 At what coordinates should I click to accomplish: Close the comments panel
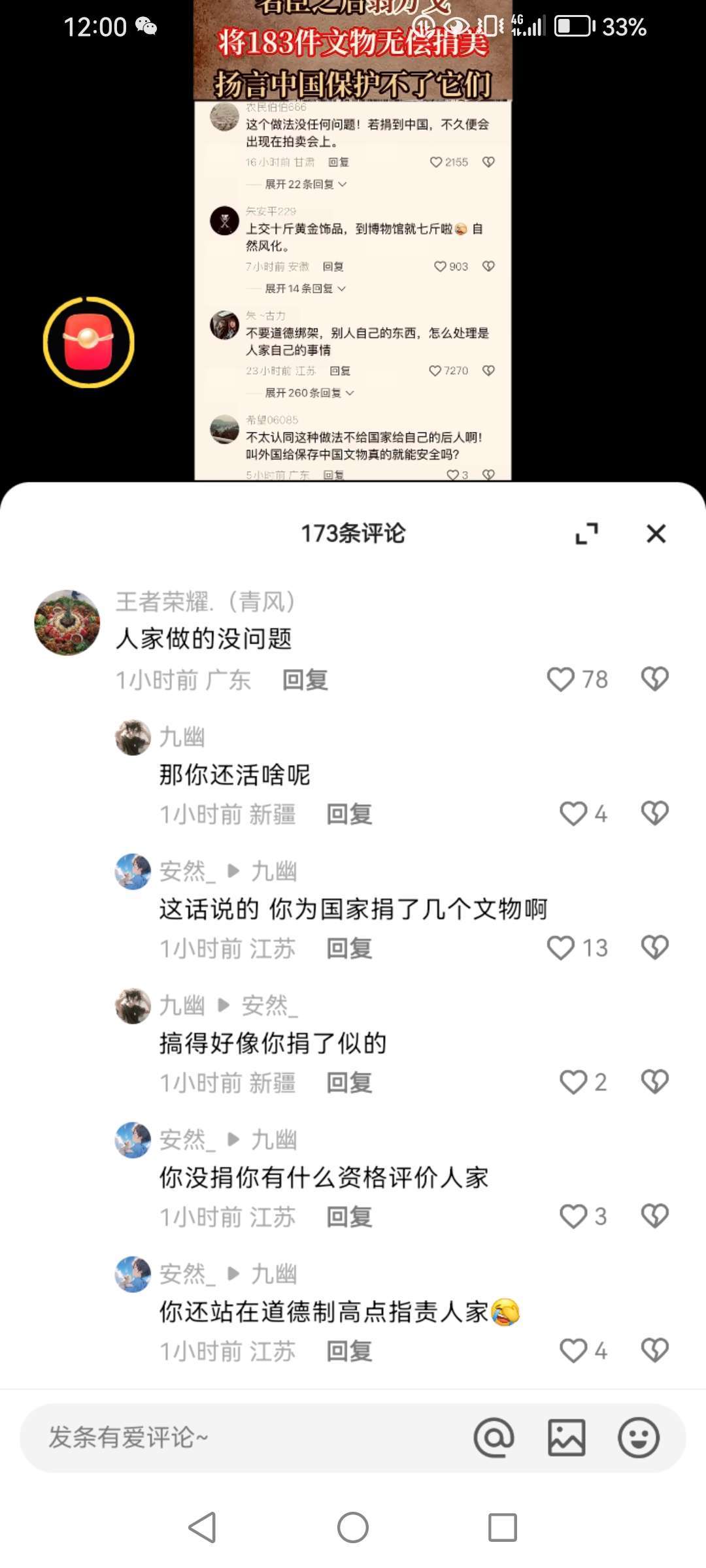click(656, 534)
